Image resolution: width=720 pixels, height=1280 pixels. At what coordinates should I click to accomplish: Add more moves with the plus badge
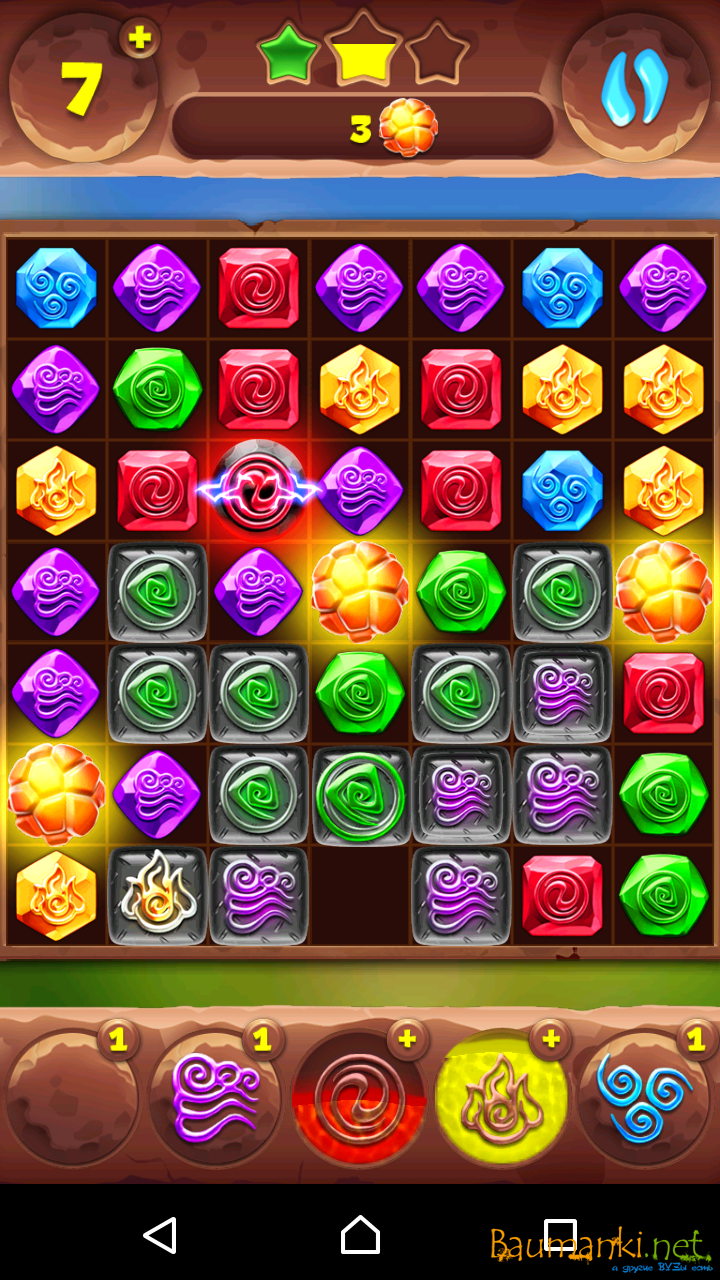pos(140,39)
